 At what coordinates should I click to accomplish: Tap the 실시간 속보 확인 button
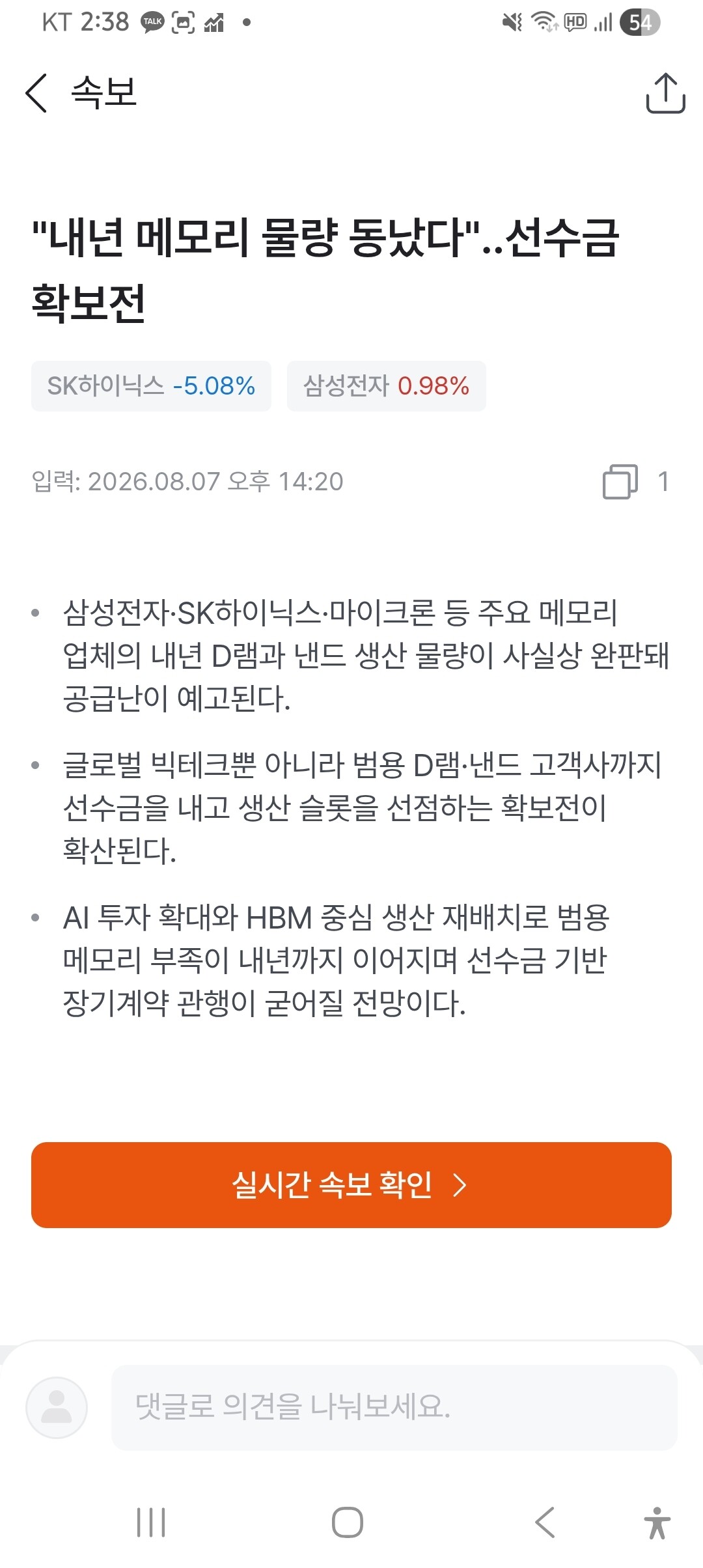click(351, 1185)
